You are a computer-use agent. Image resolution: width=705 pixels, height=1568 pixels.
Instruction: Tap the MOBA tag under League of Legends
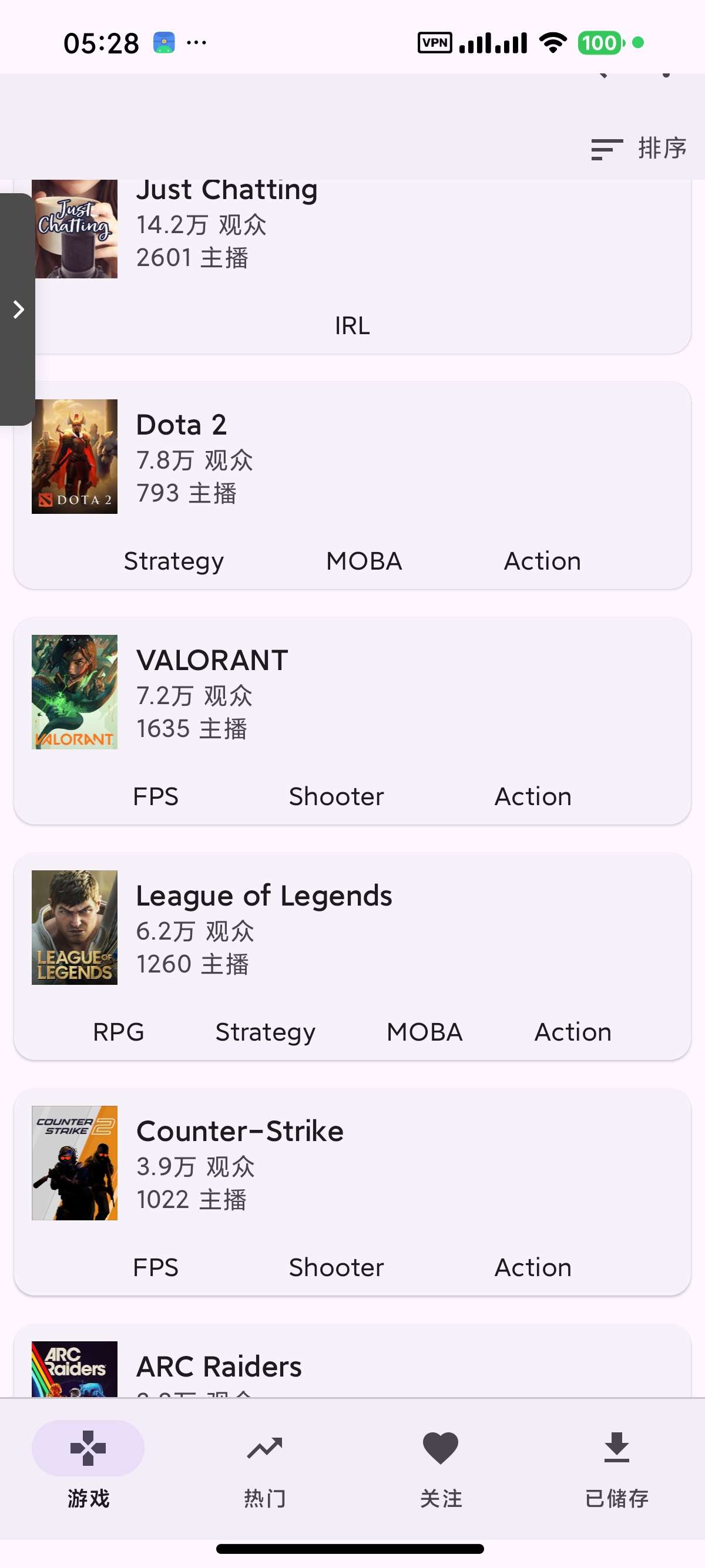pyautogui.click(x=424, y=1032)
